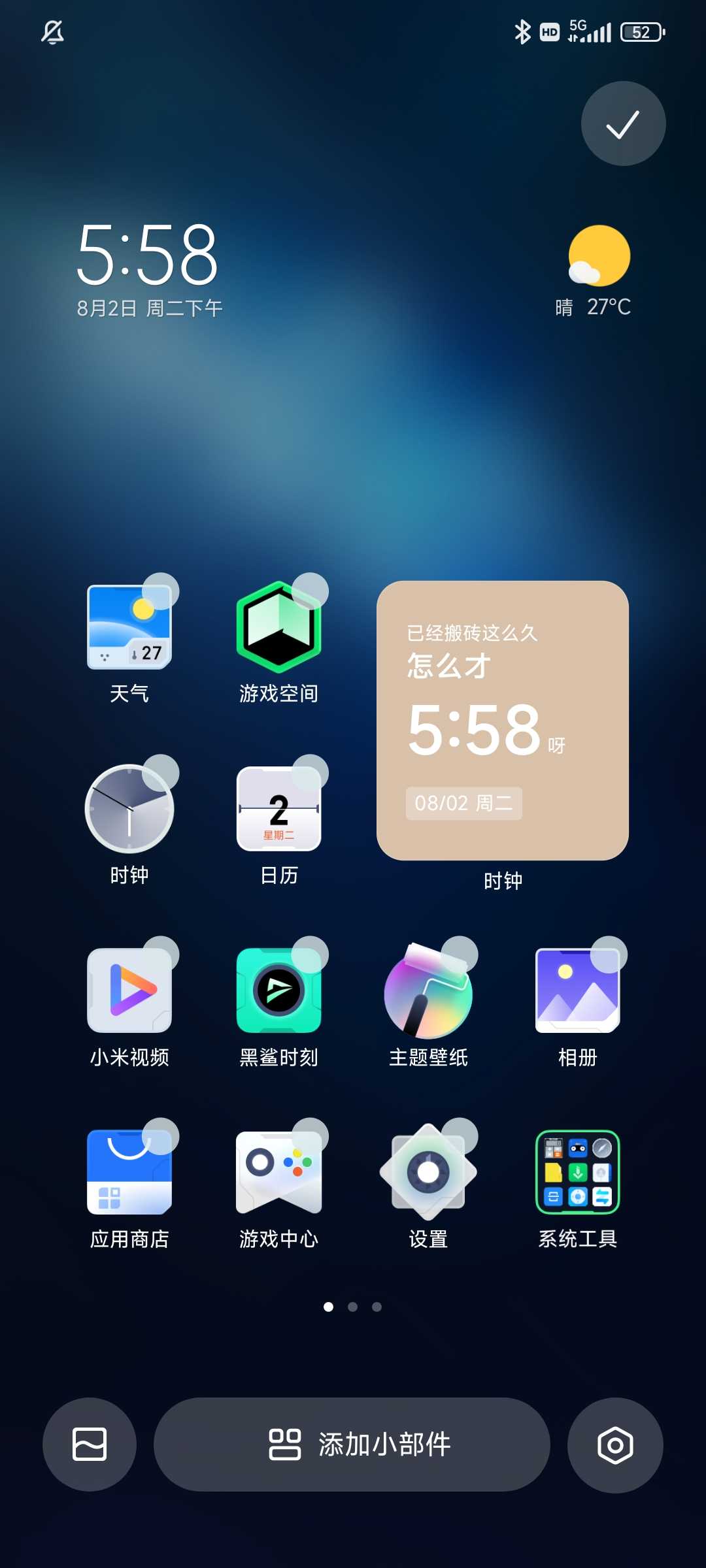Select the 设置 app icon
The width and height of the screenshot is (706, 1568).
(x=428, y=1172)
